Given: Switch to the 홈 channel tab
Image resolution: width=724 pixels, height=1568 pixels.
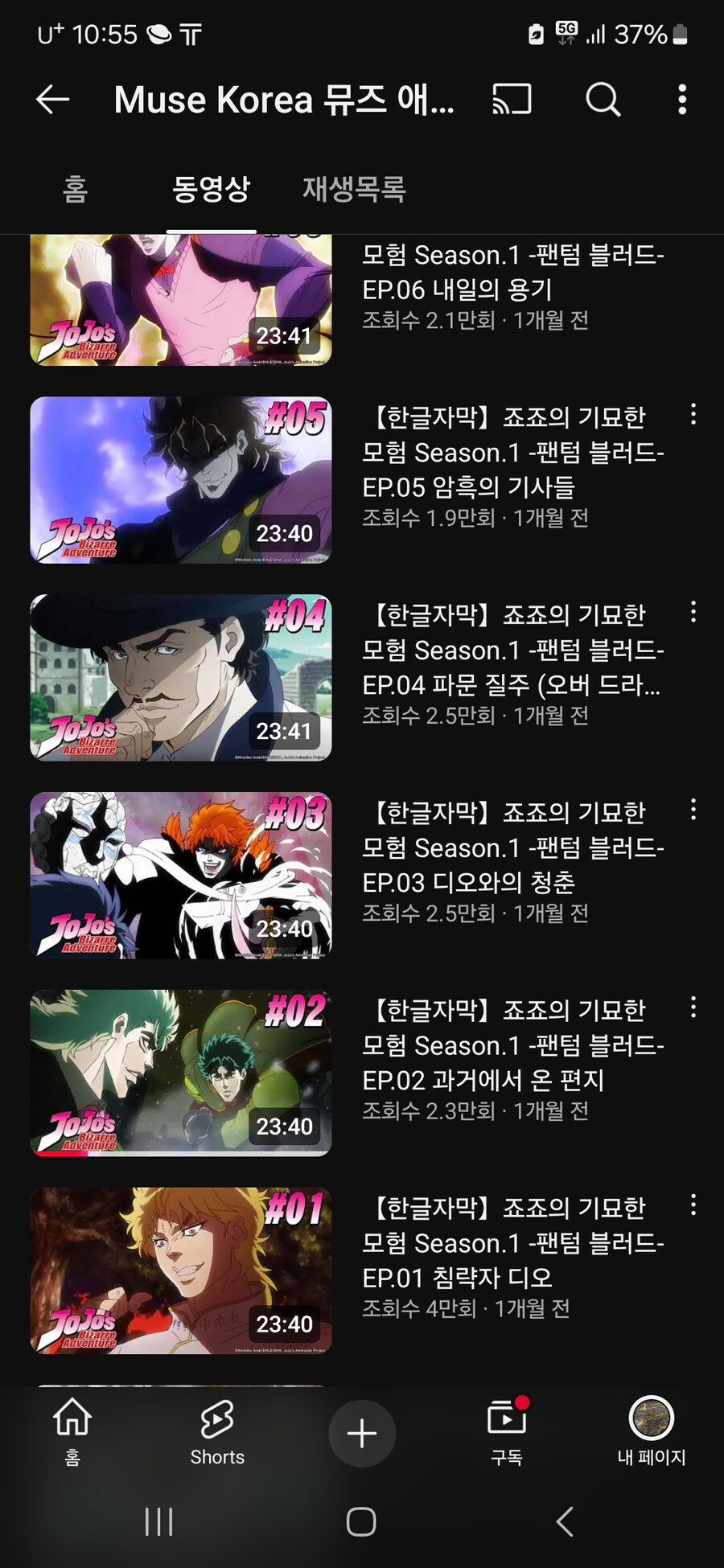Looking at the screenshot, I should [x=75, y=190].
